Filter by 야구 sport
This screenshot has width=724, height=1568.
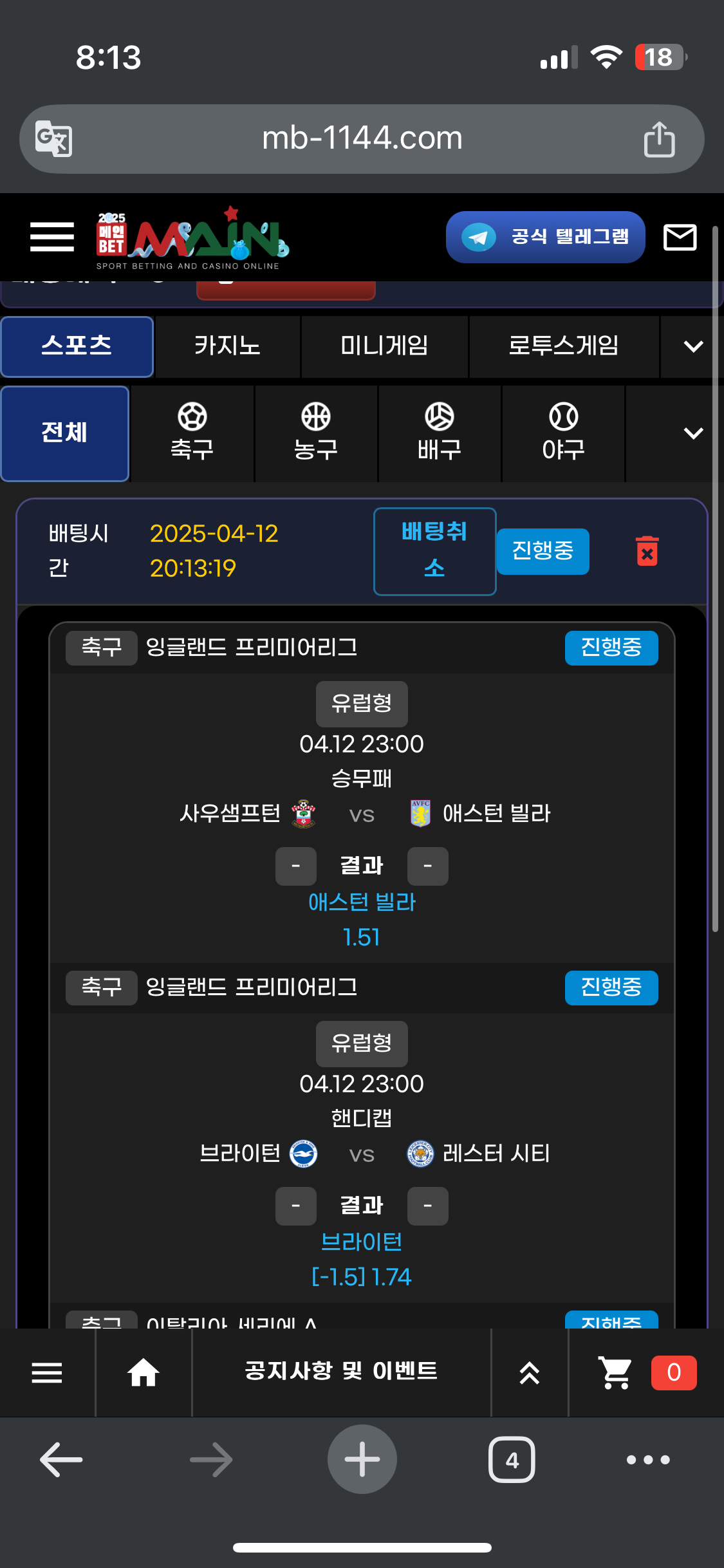pyautogui.click(x=563, y=433)
